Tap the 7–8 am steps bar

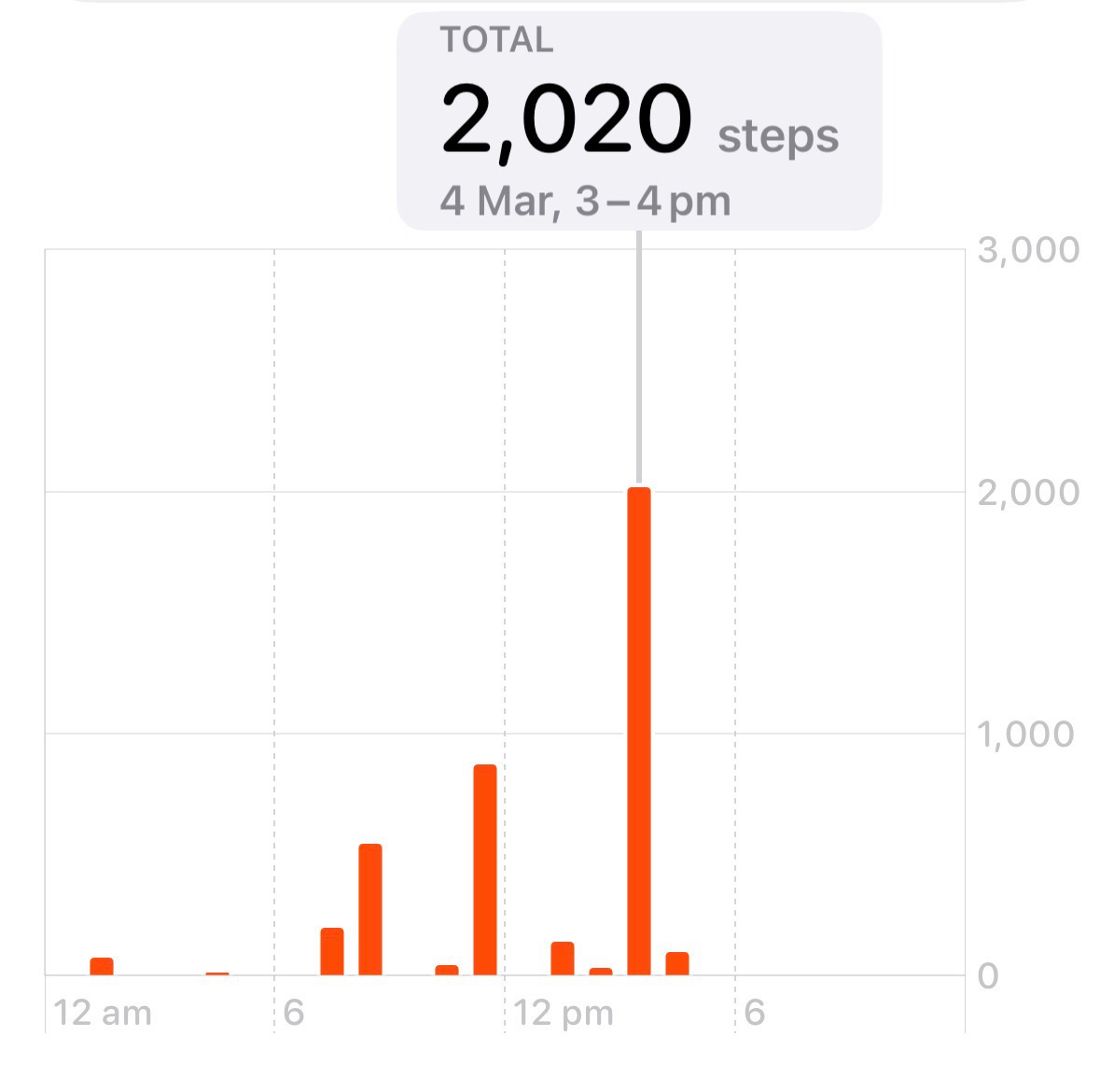[332, 951]
